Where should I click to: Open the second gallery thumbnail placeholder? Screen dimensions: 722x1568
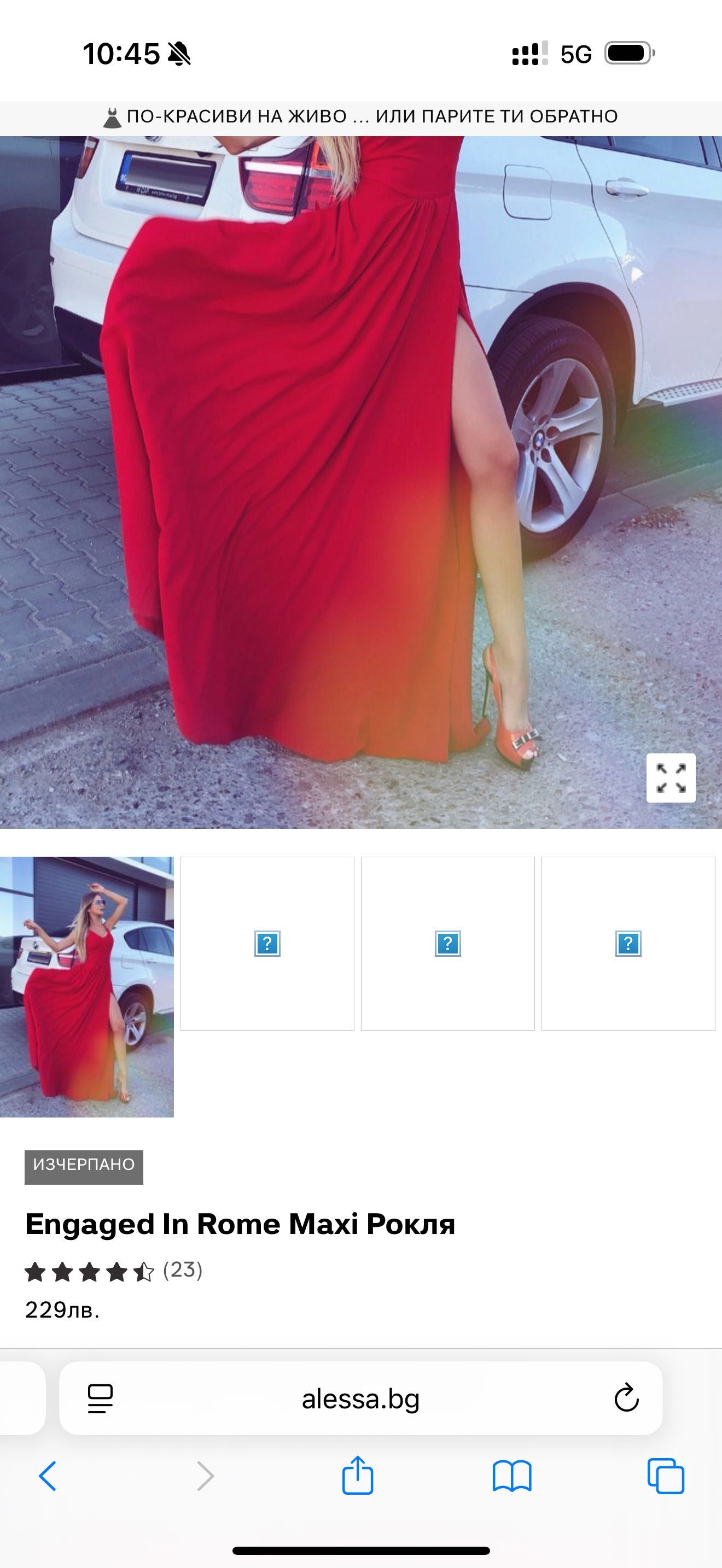[267, 944]
